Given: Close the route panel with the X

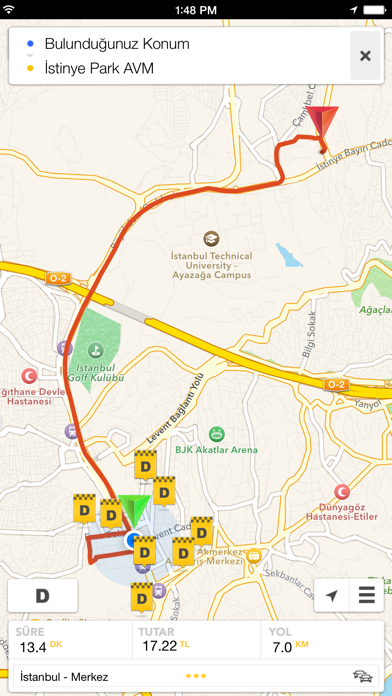Looking at the screenshot, I should pos(365,55).
